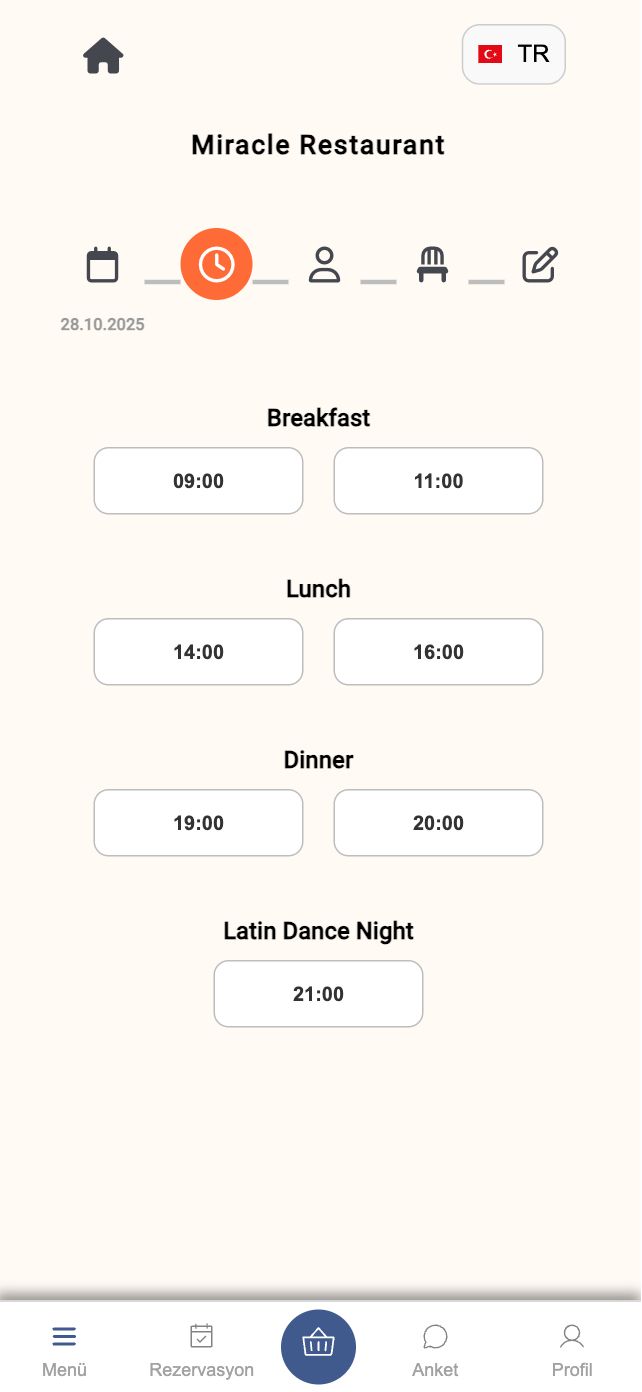
Task: Choose the 11:00 breakfast time
Action: 438,481
